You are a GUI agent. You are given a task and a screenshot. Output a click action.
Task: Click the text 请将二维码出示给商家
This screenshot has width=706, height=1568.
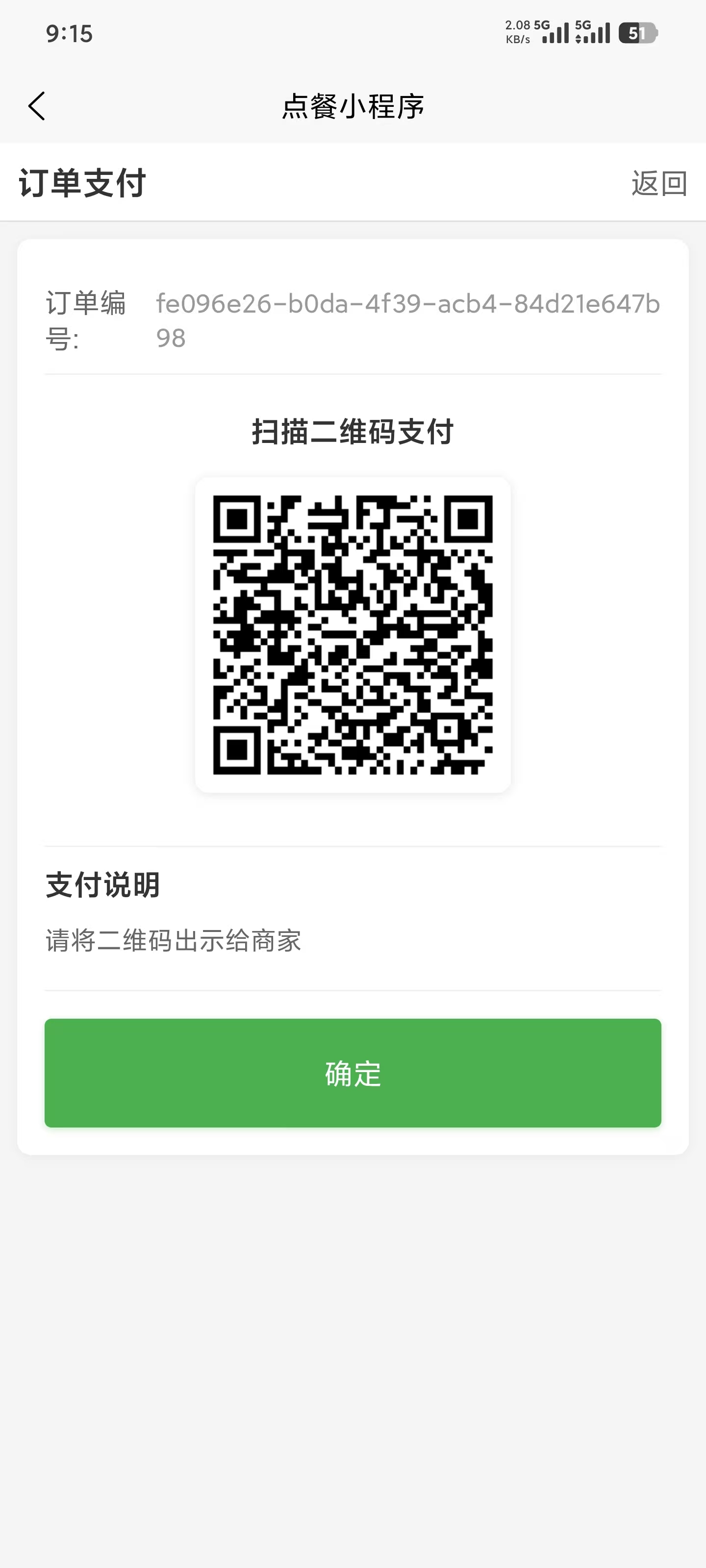coord(173,941)
